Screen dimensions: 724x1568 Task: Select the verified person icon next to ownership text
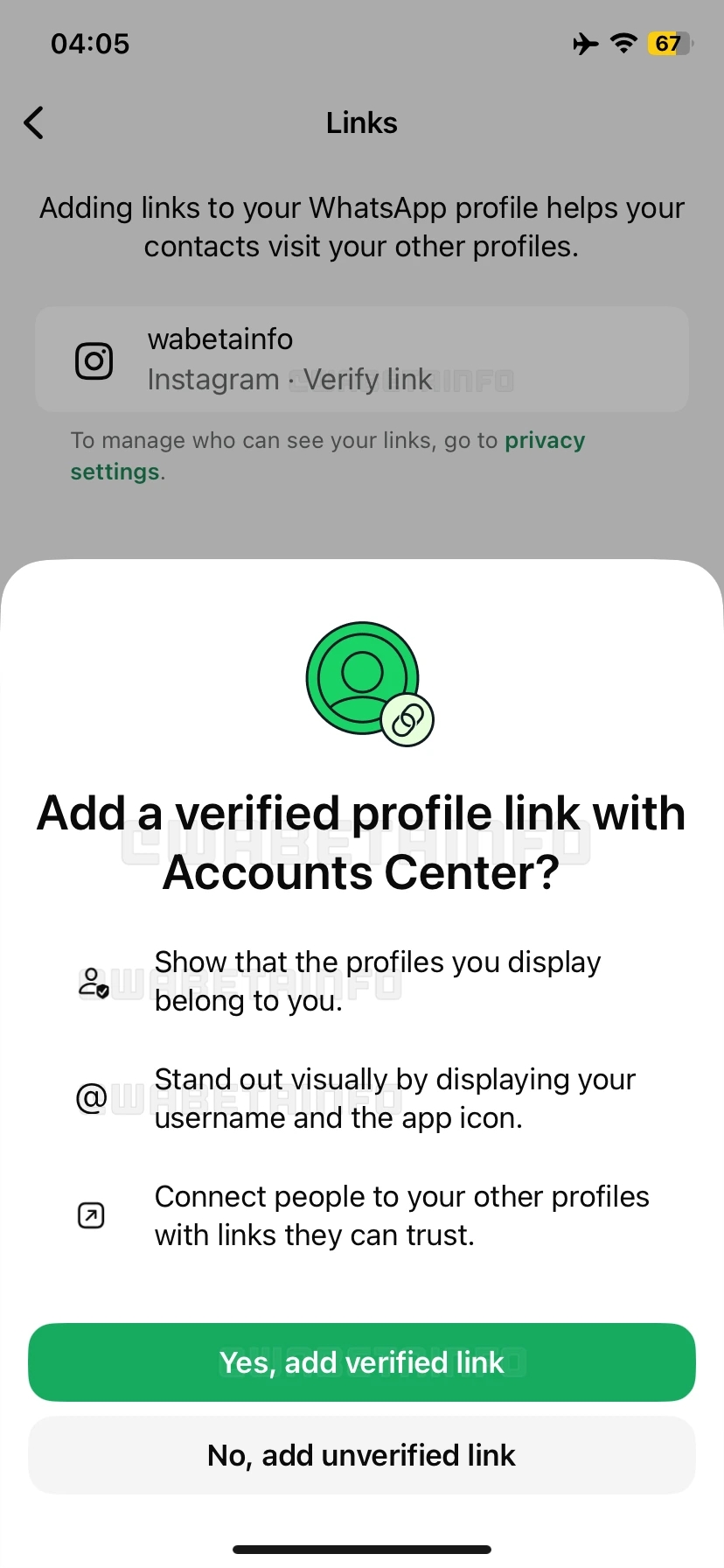tap(94, 983)
